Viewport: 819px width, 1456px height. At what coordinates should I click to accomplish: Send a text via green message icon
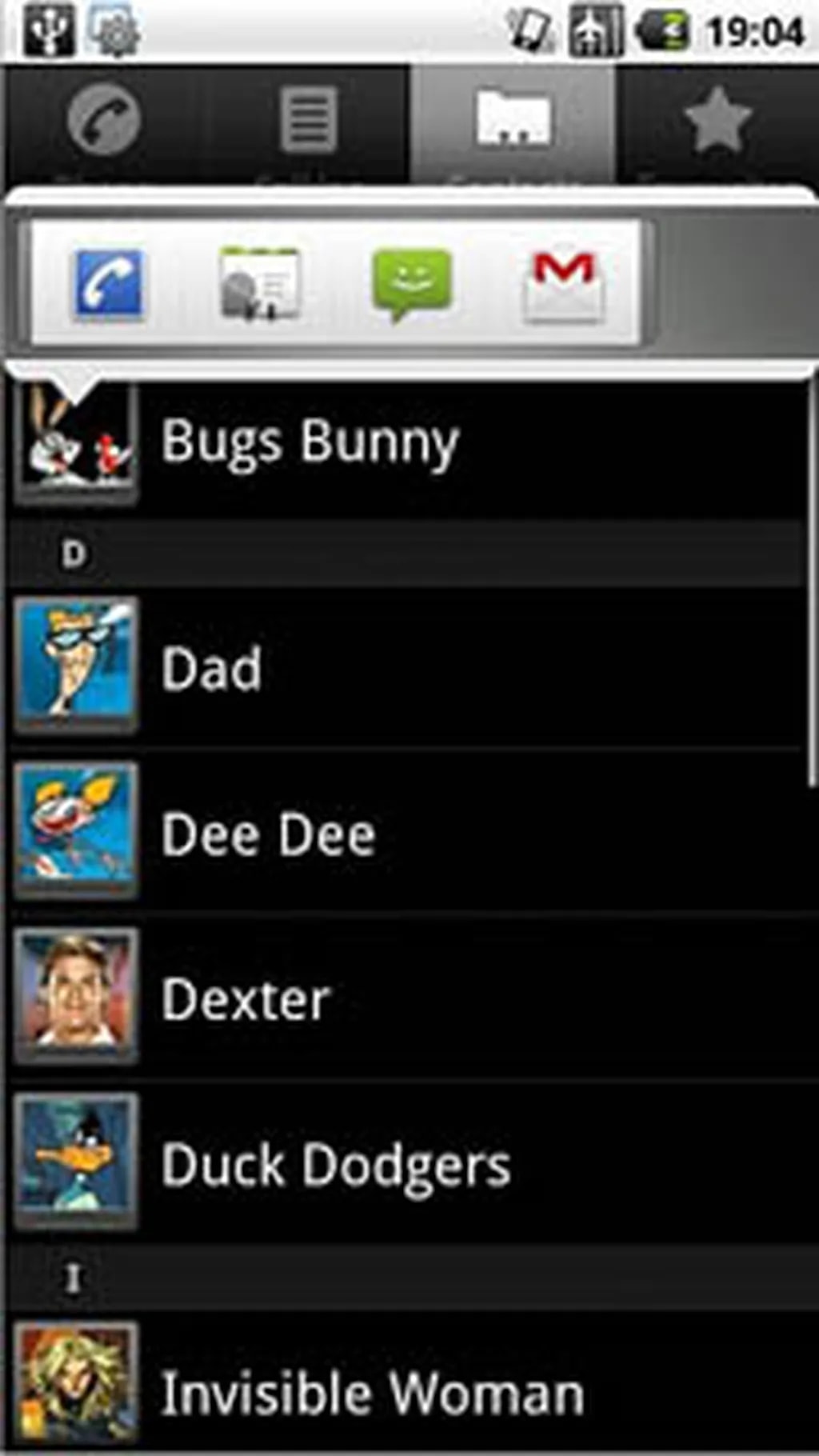(411, 283)
